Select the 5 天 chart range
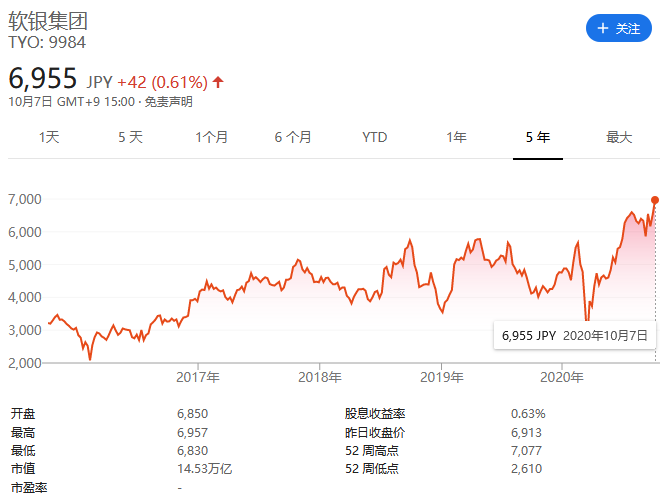The height and width of the screenshot is (494, 663). 130,138
